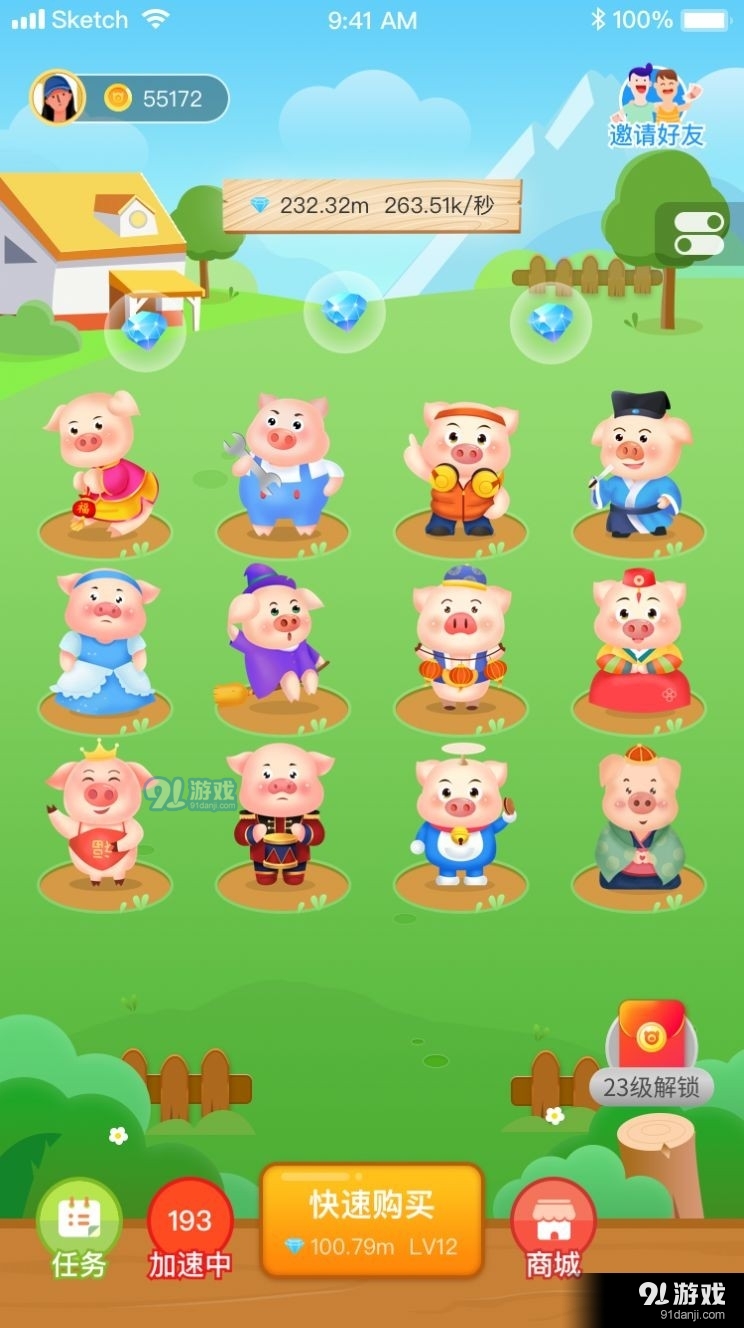This screenshot has width=744, height=1328.
Task: Toggle the switch icon by the tree
Action: [699, 233]
